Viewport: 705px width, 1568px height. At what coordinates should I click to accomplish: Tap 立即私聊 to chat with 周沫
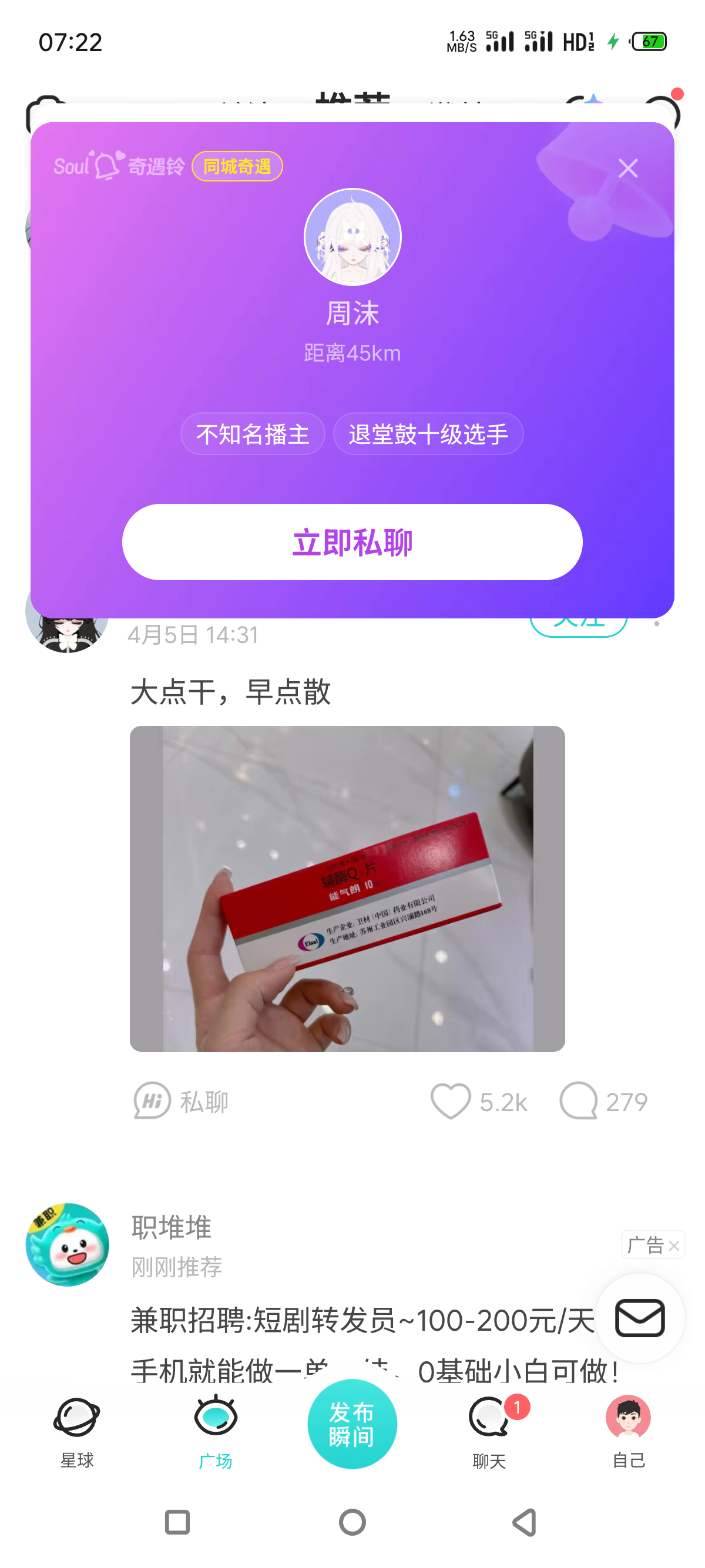[352, 541]
